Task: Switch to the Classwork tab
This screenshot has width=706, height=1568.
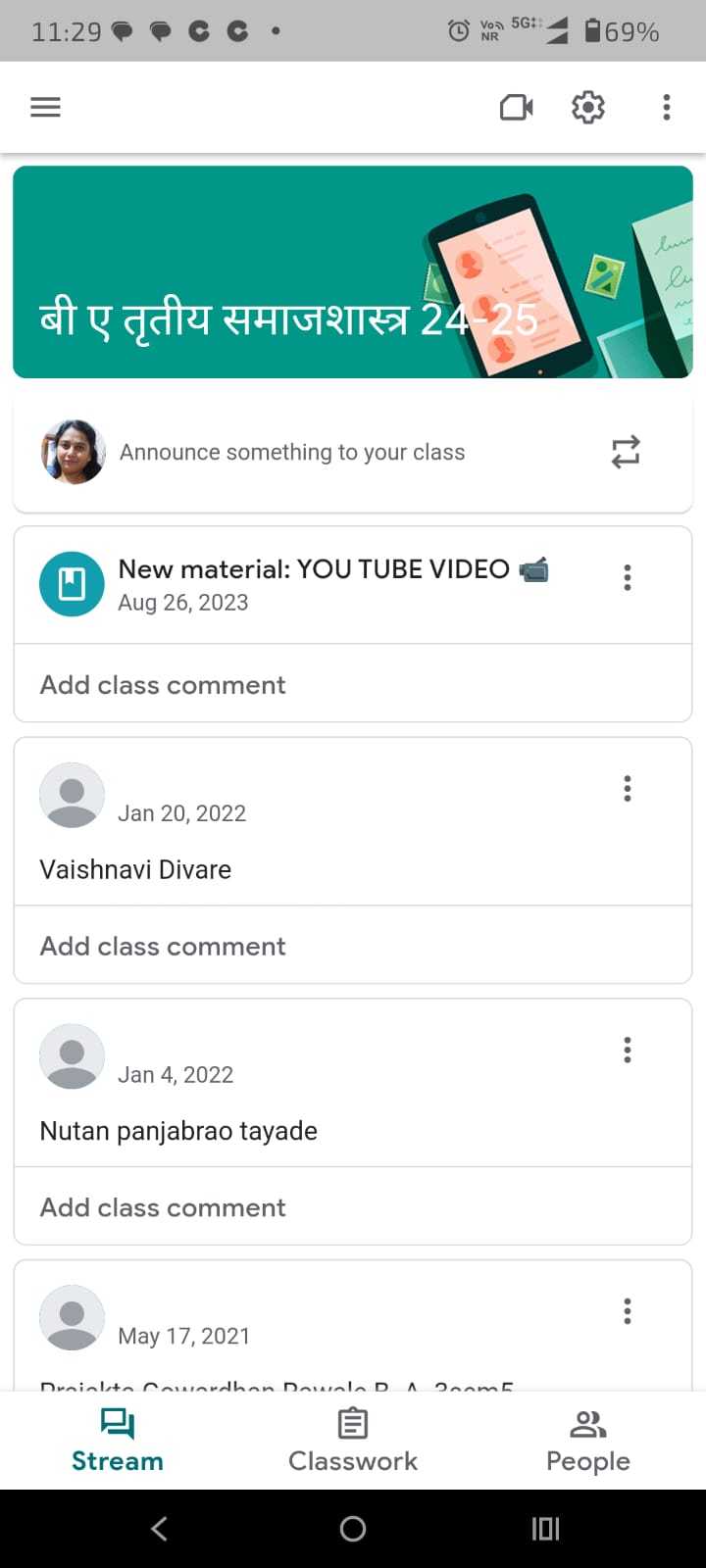Action: [353, 1441]
